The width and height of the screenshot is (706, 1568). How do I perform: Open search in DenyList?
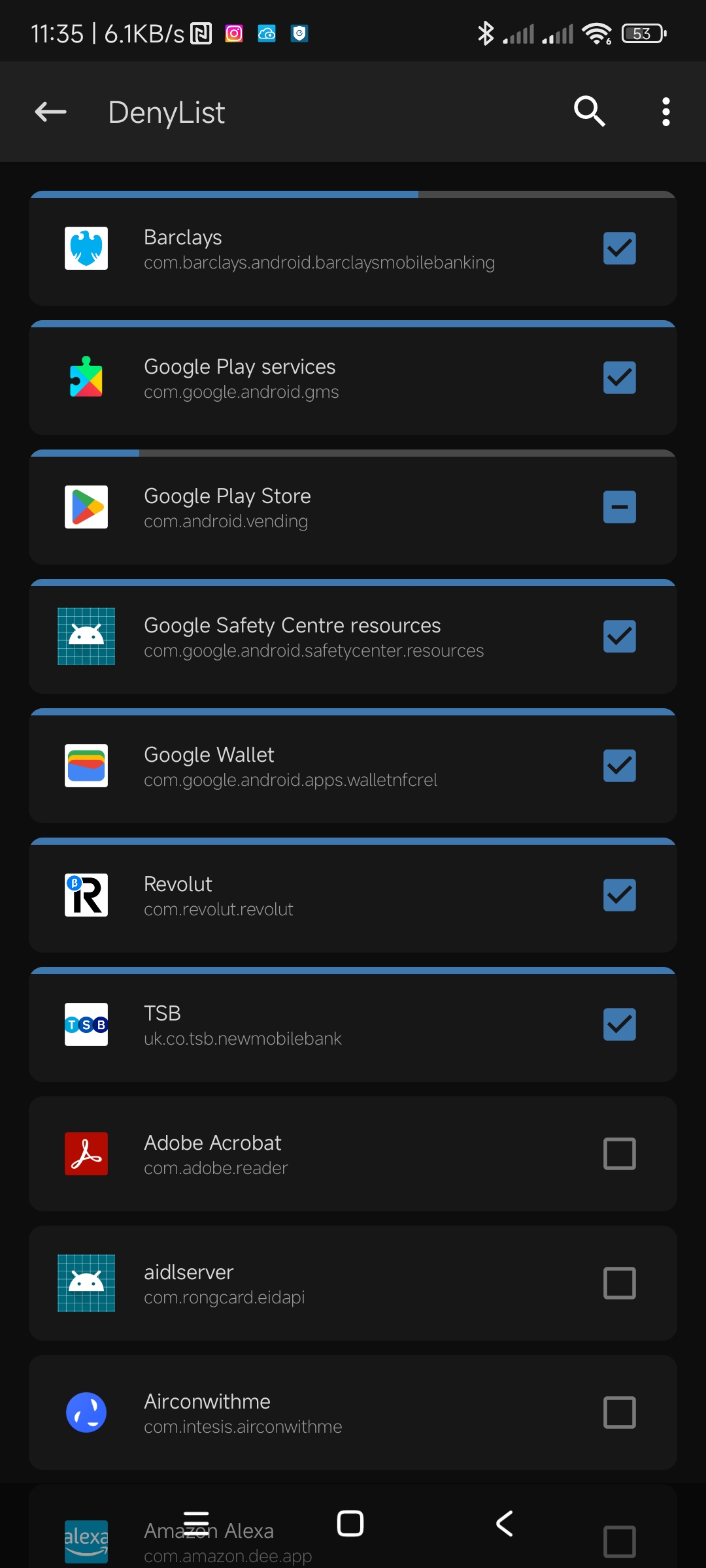[589, 112]
